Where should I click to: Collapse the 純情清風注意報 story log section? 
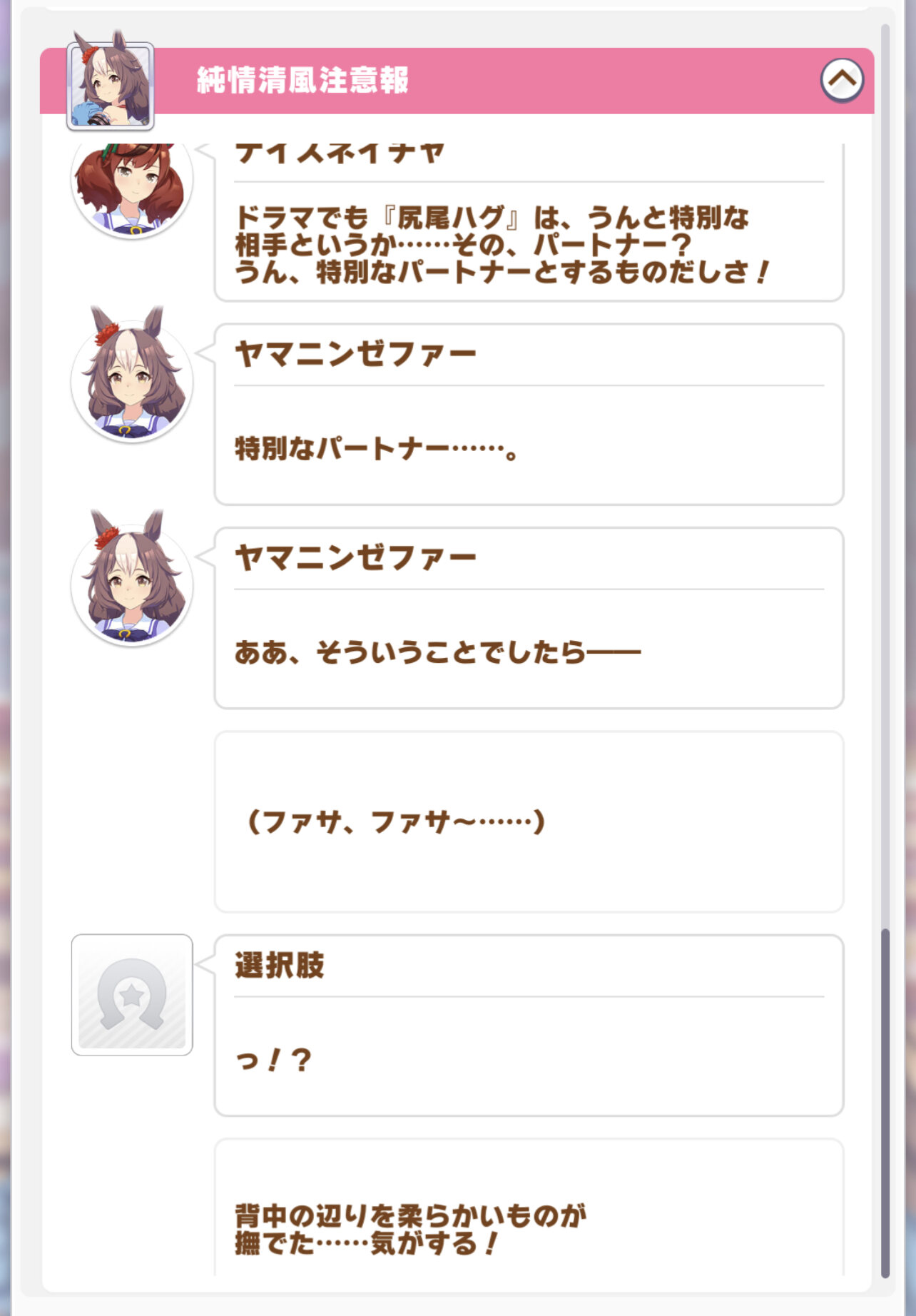pyautogui.click(x=842, y=80)
